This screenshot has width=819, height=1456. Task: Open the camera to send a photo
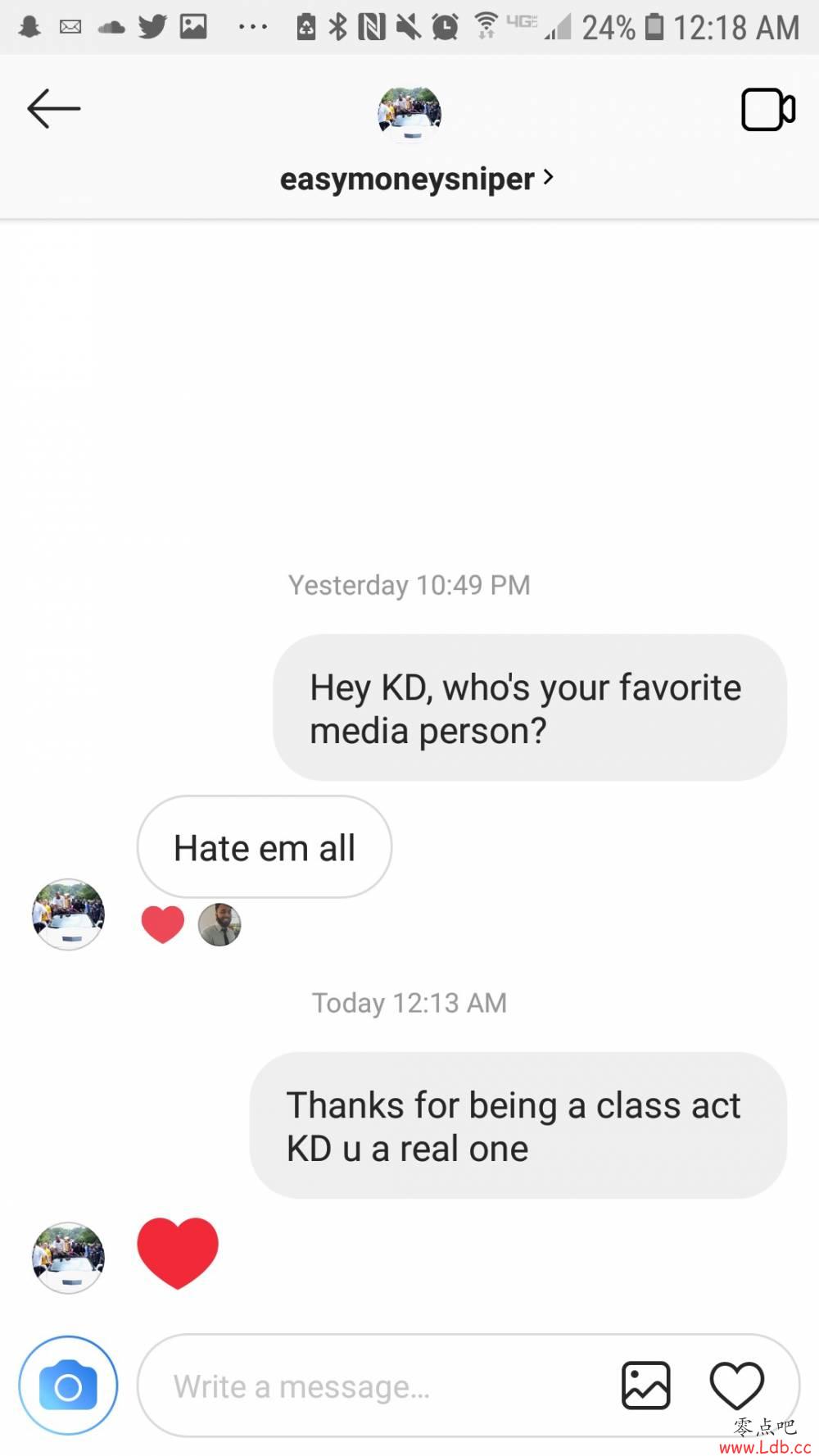(68, 1386)
